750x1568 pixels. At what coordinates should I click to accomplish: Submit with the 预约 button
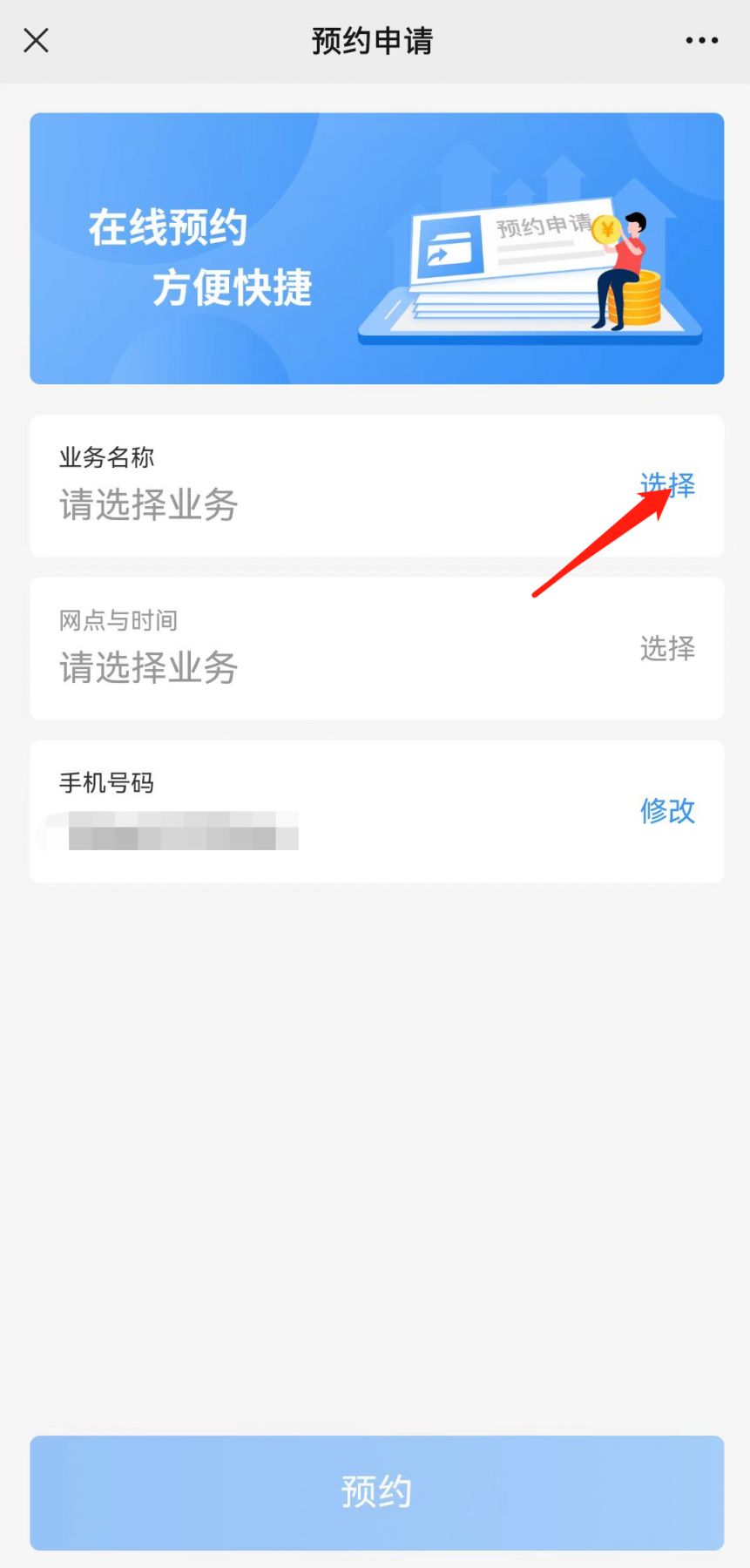[376, 1492]
